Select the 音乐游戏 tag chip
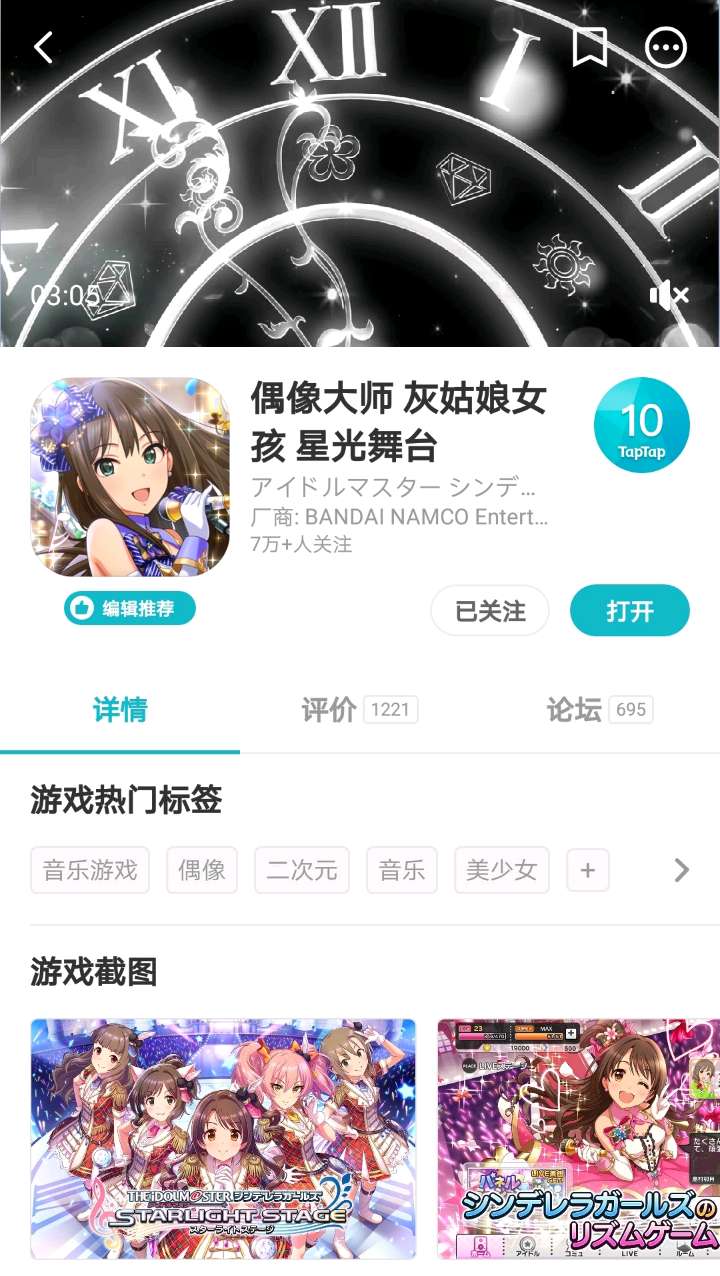 pyautogui.click(x=90, y=870)
